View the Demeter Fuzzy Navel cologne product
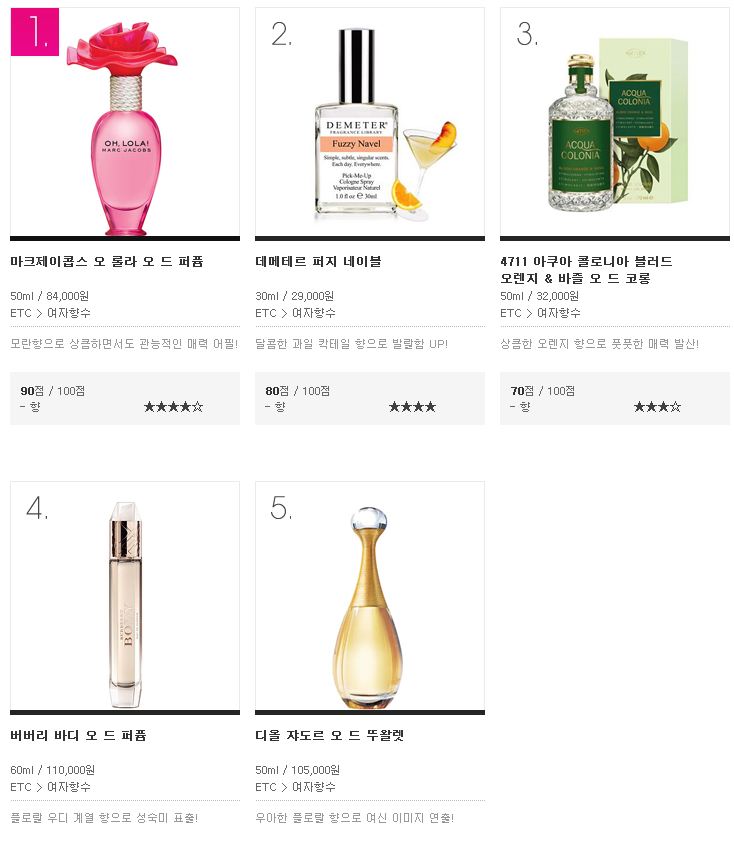Viewport: 734px width, 841px height. (369, 122)
